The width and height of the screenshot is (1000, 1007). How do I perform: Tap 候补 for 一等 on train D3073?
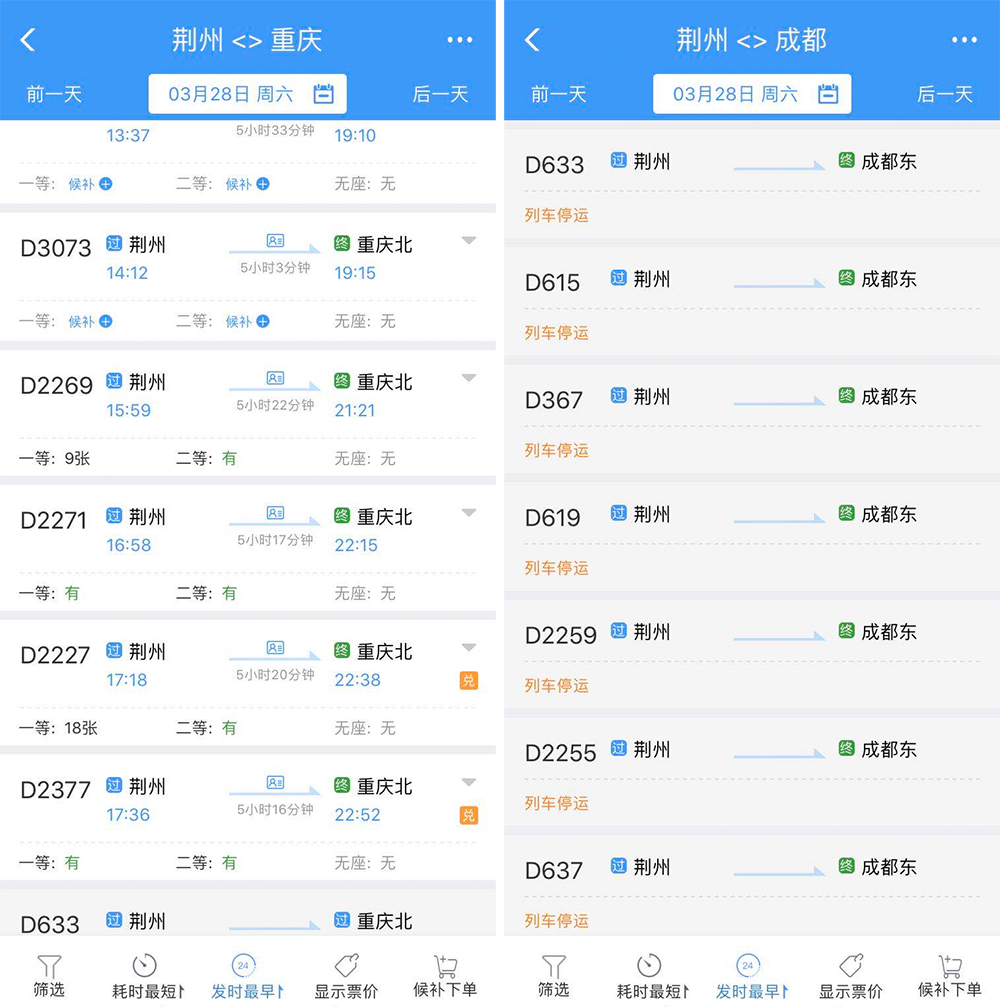pos(90,321)
